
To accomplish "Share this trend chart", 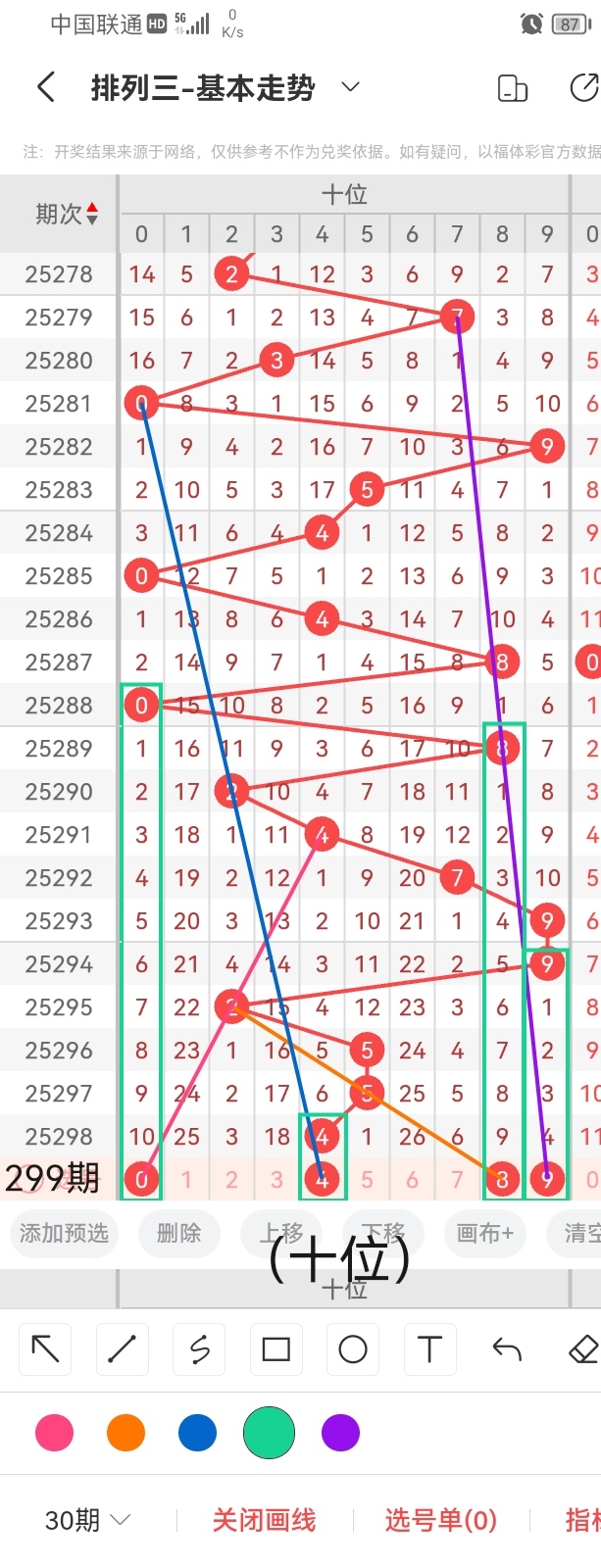I will point(583,88).
